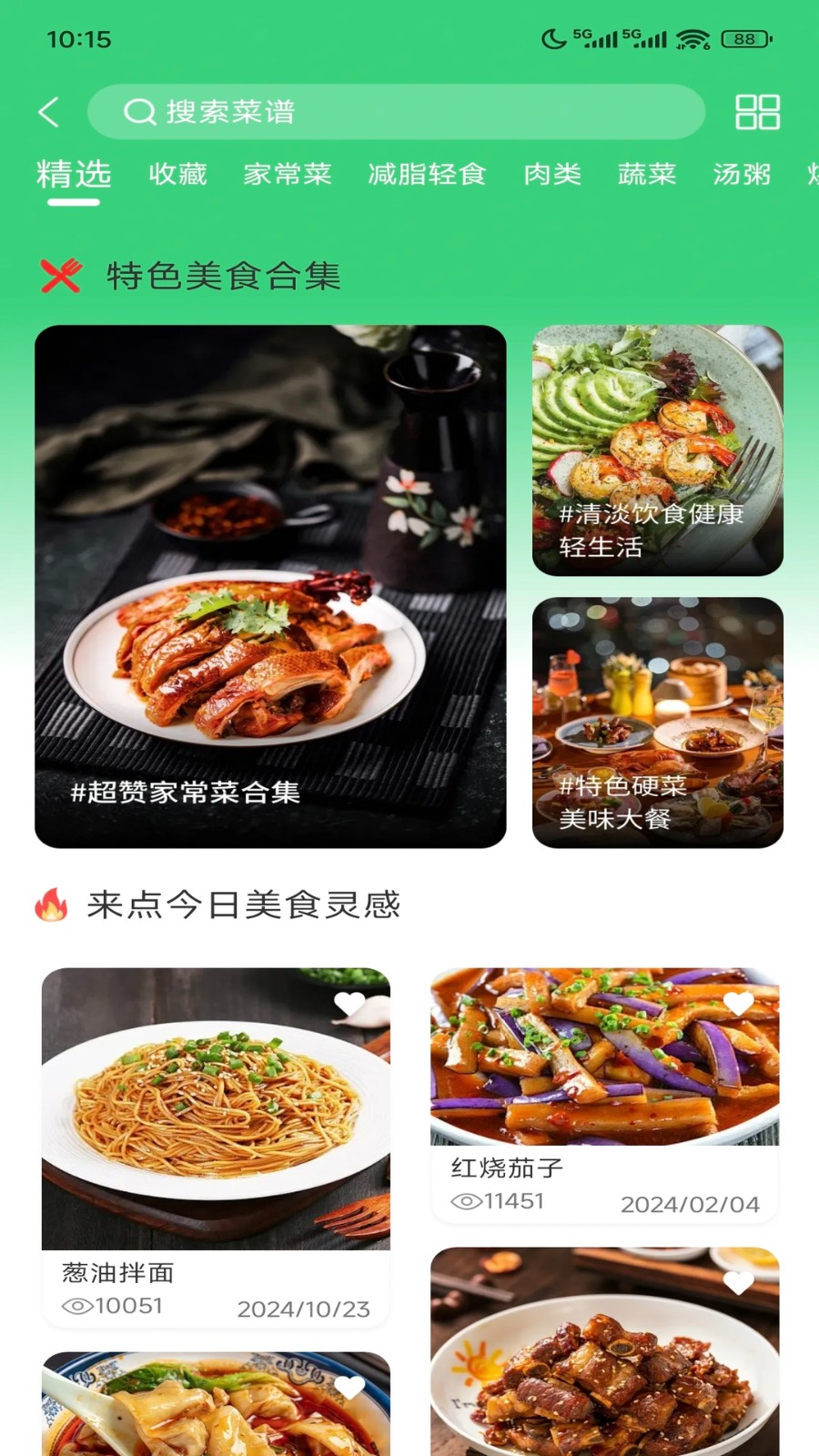Favorite 葱油拌面 using its heart toggle
Screen dimensions: 819x1456
point(350,1006)
